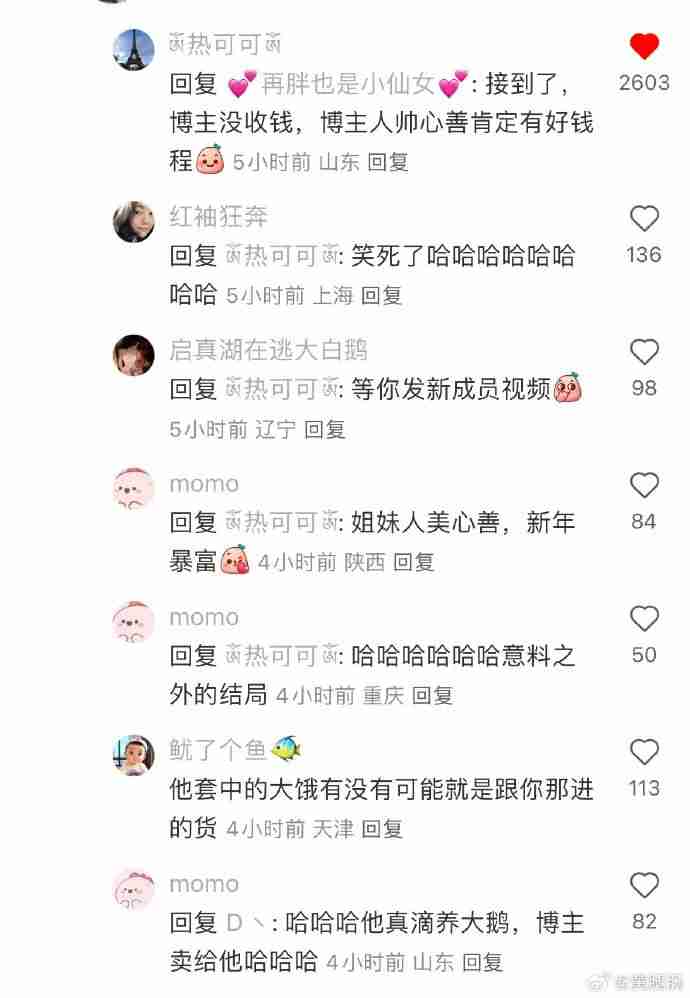View 启真湖在逃大白鹅's avatar profile

(x=134, y=354)
